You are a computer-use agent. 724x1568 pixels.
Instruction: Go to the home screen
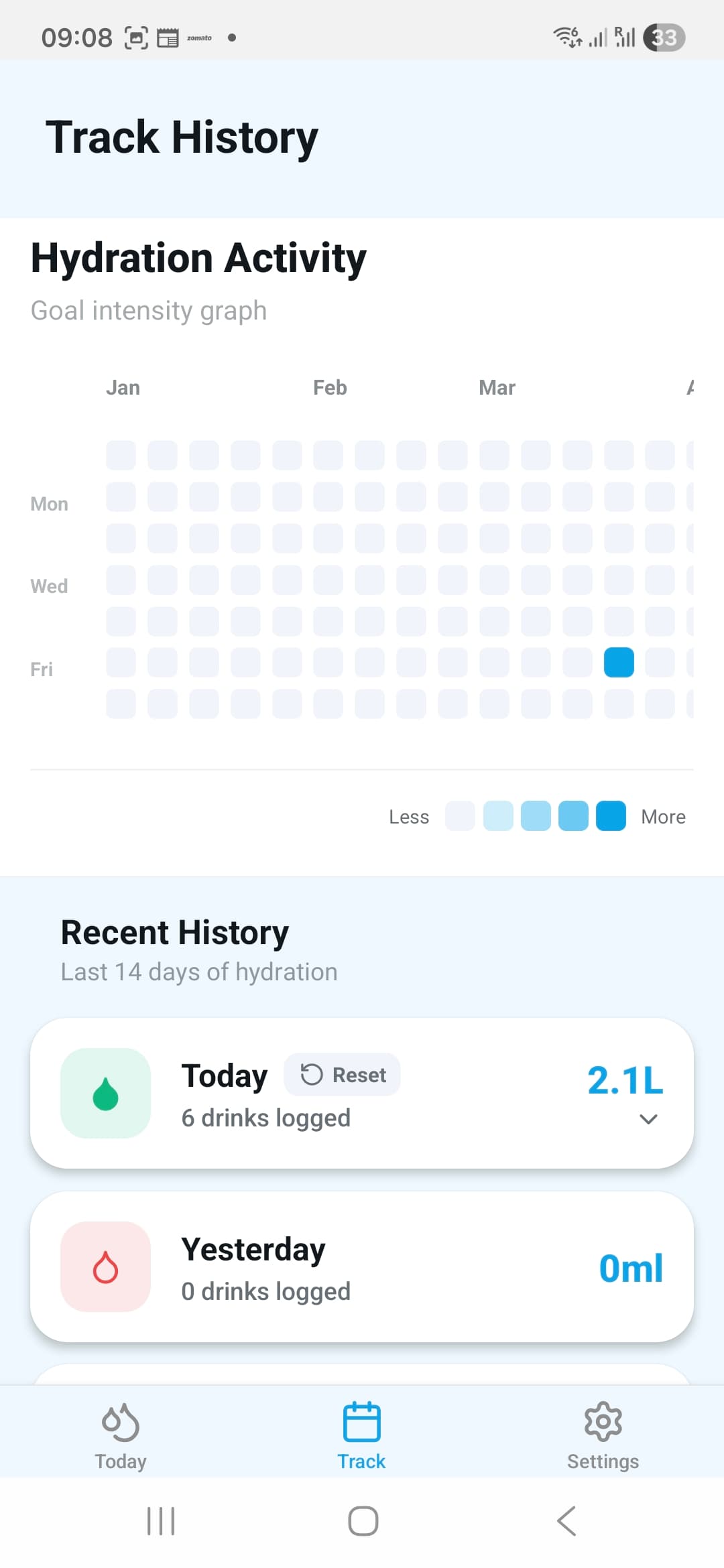(x=363, y=1521)
